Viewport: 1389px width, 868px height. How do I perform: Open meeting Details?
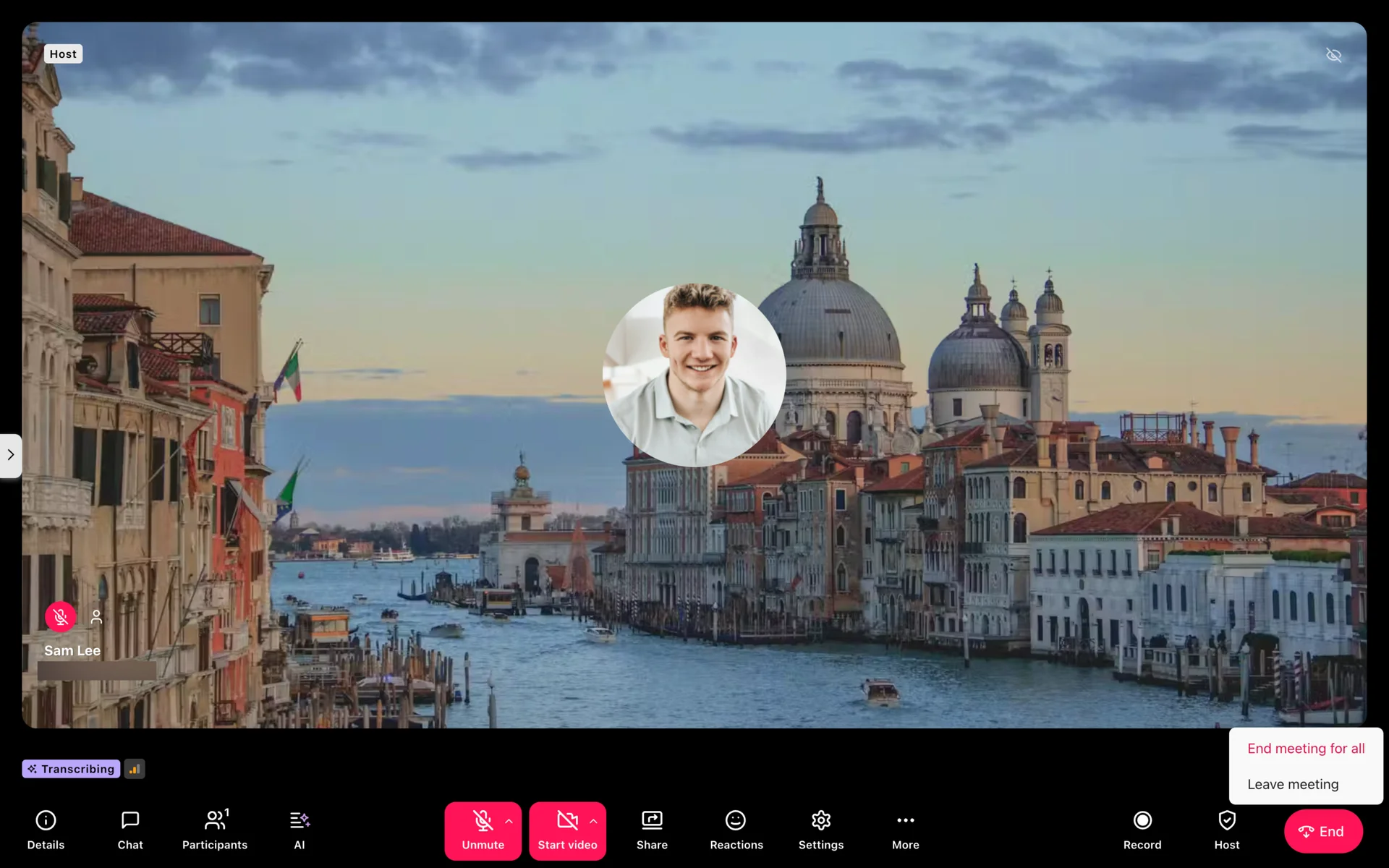pos(46,830)
